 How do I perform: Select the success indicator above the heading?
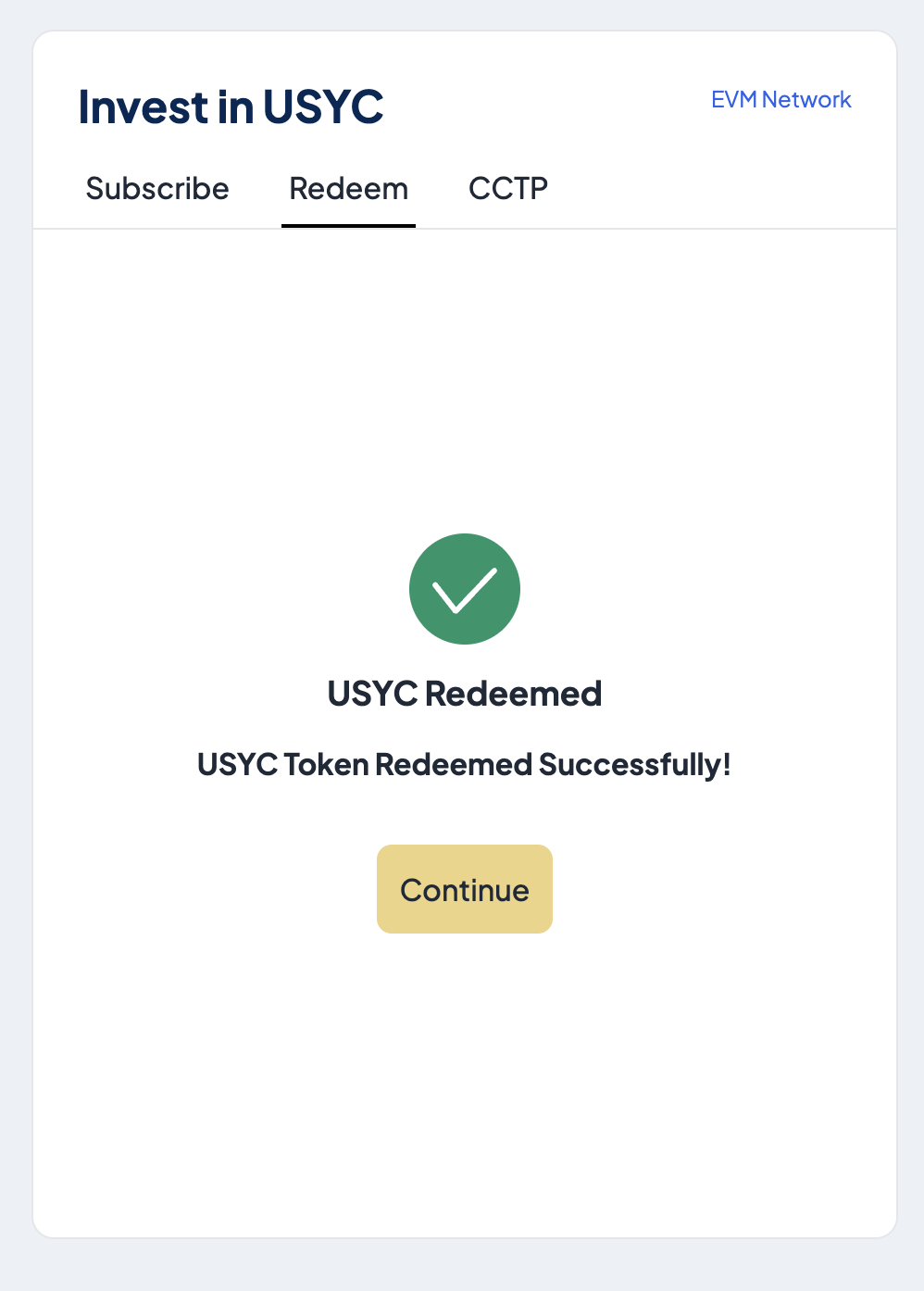[465, 588]
